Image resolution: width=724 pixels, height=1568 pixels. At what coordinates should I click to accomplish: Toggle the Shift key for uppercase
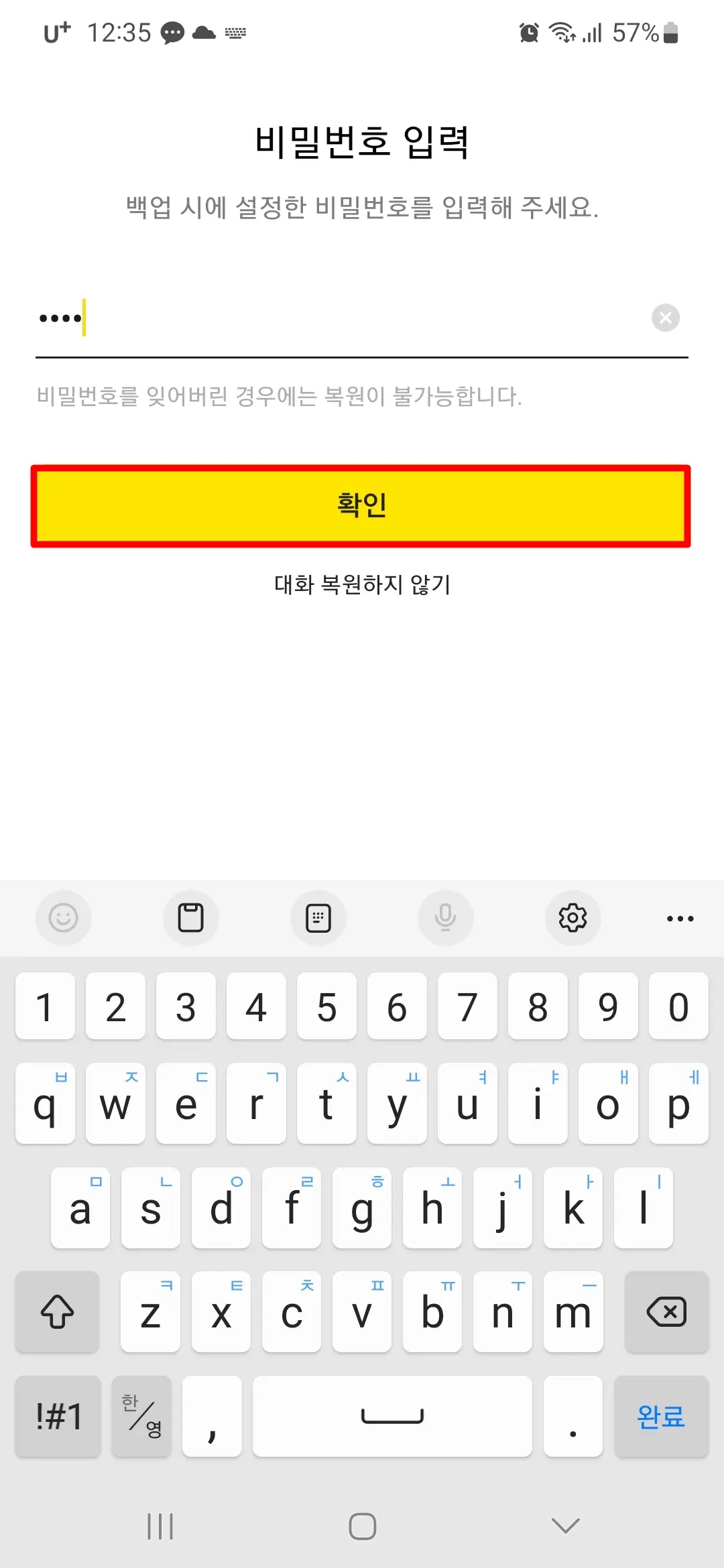(x=57, y=1312)
